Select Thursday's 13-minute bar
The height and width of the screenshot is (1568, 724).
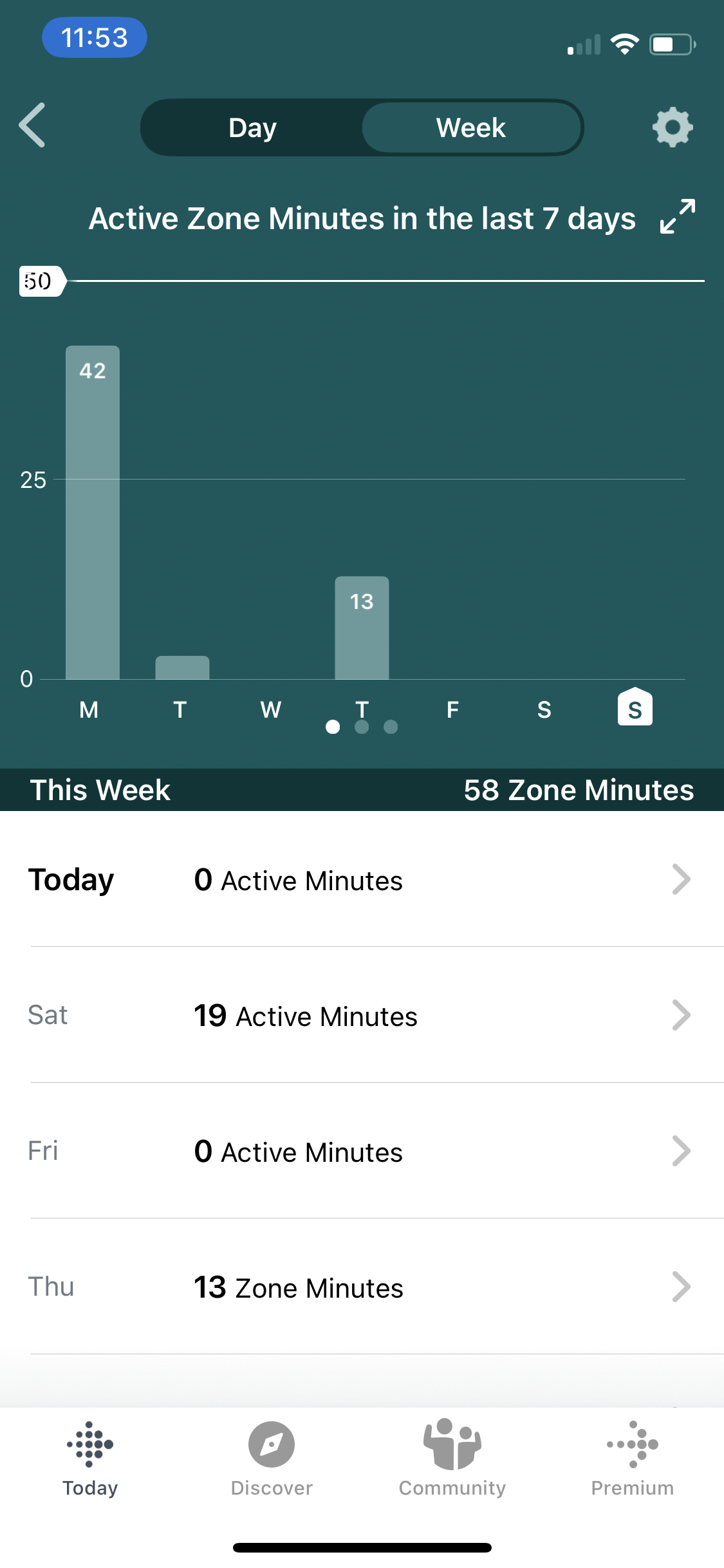click(x=362, y=628)
